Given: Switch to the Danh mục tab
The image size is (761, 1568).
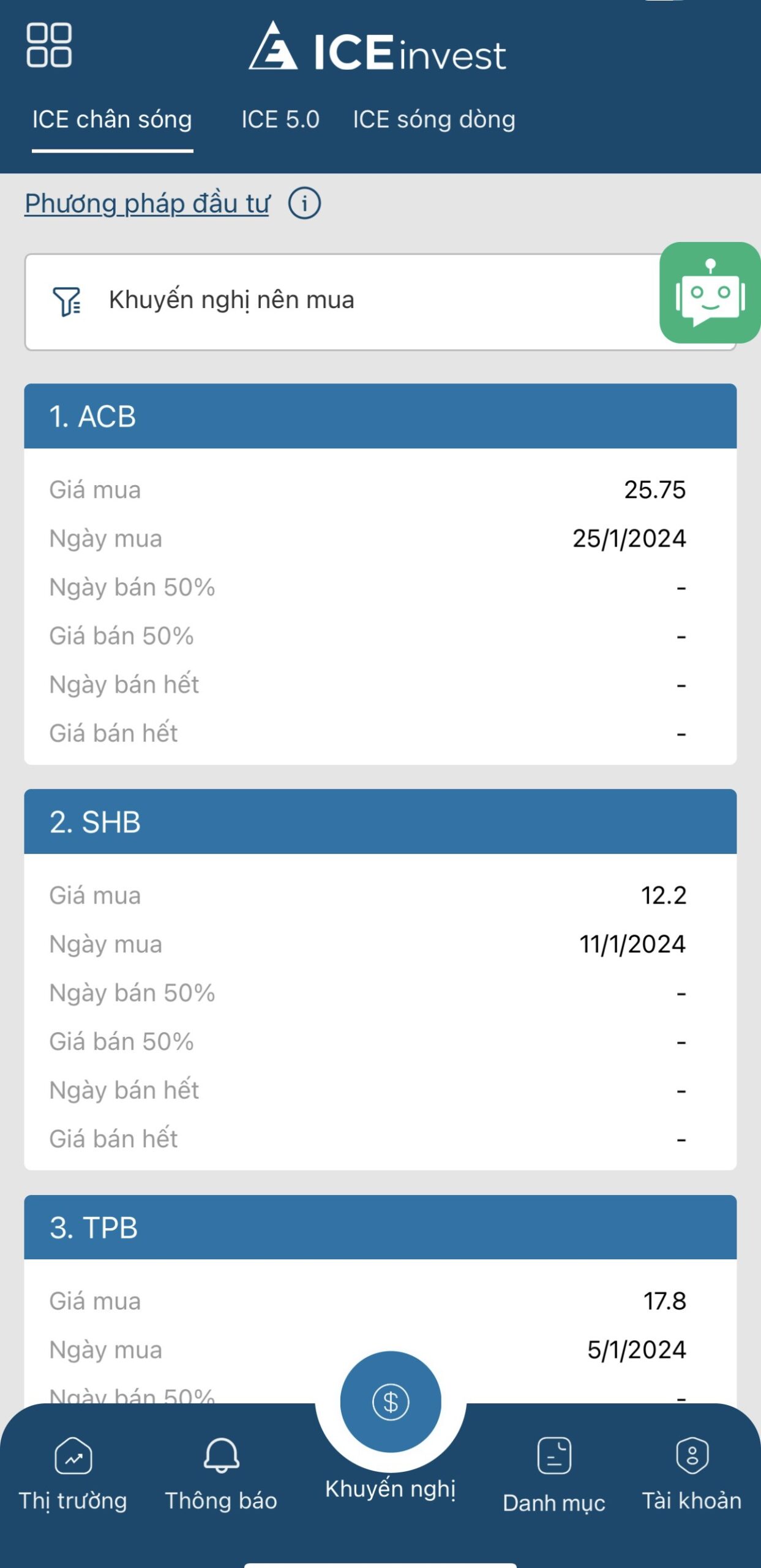Looking at the screenshot, I should click(554, 1476).
